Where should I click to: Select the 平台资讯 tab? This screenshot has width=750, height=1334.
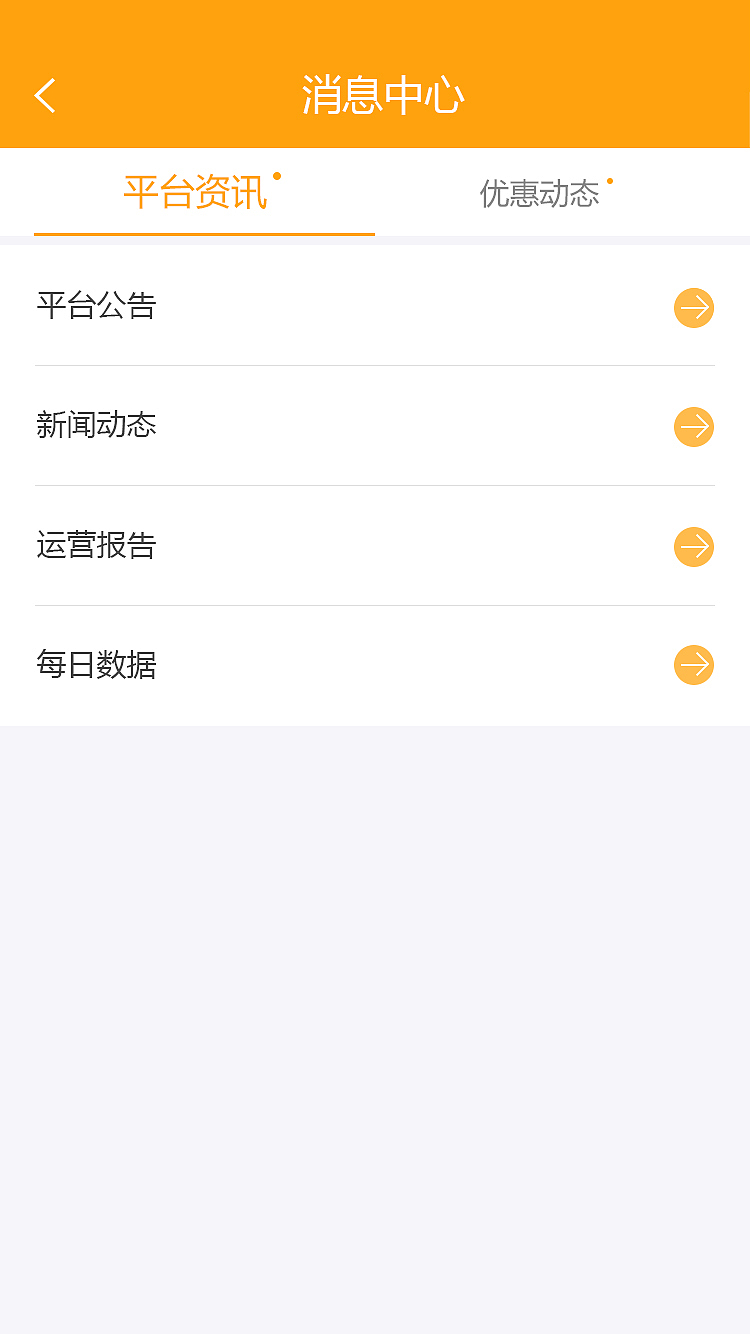pyautogui.click(x=196, y=194)
